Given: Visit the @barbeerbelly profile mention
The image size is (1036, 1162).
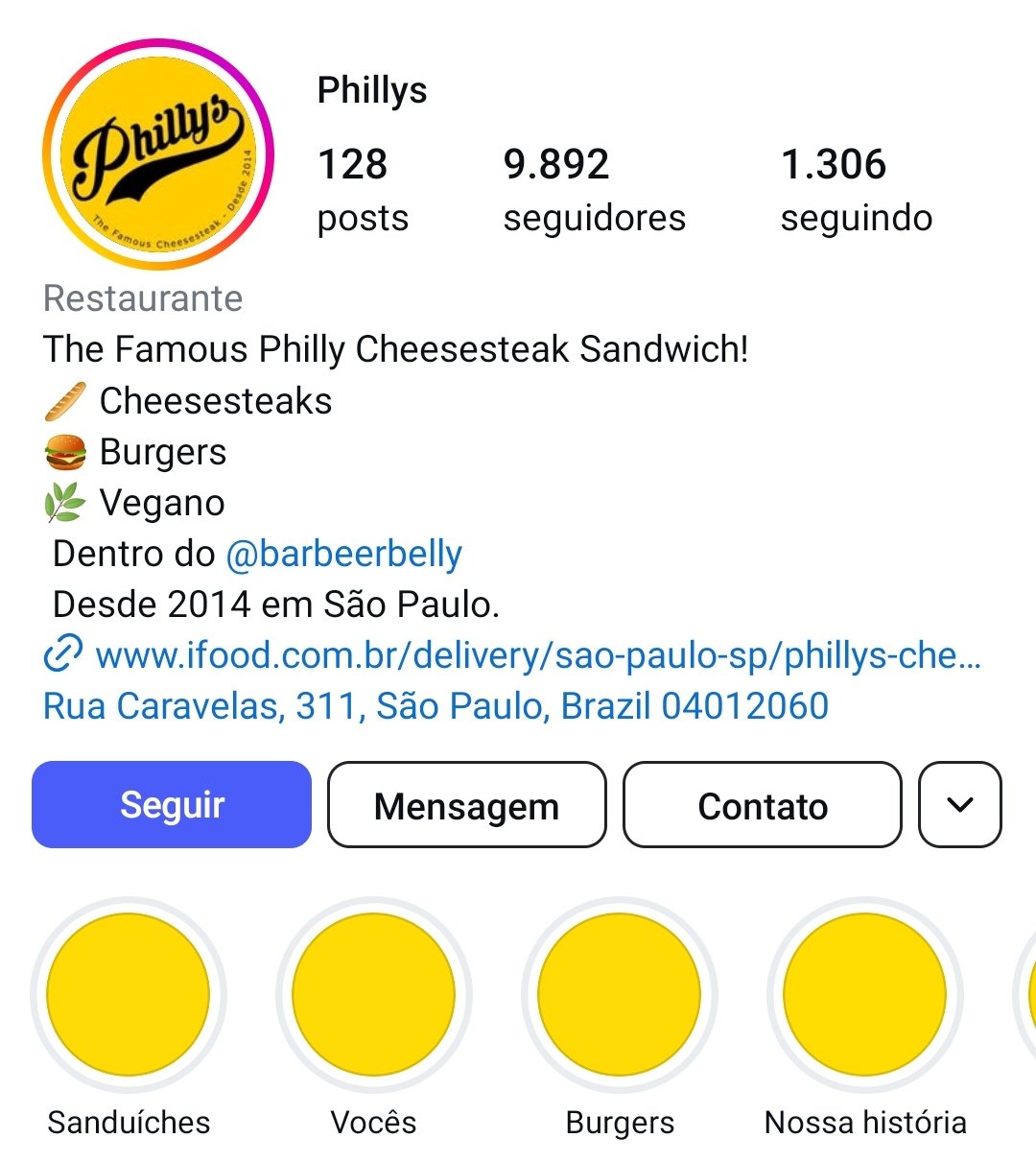Looking at the screenshot, I should (343, 554).
